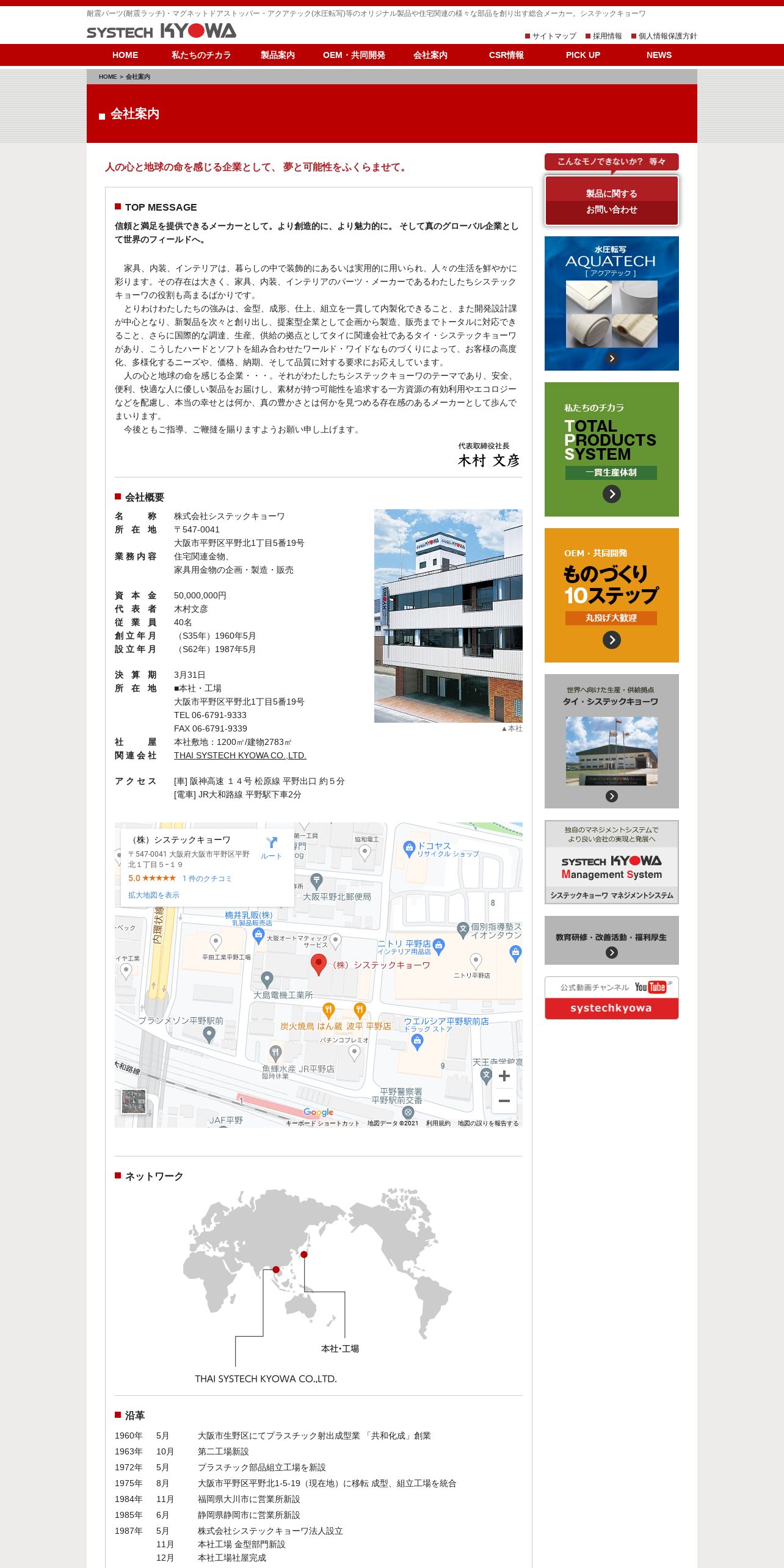784x1568 pixels.
Task: Tap 製品に関するお問い合わせ button
Action: coord(612,201)
